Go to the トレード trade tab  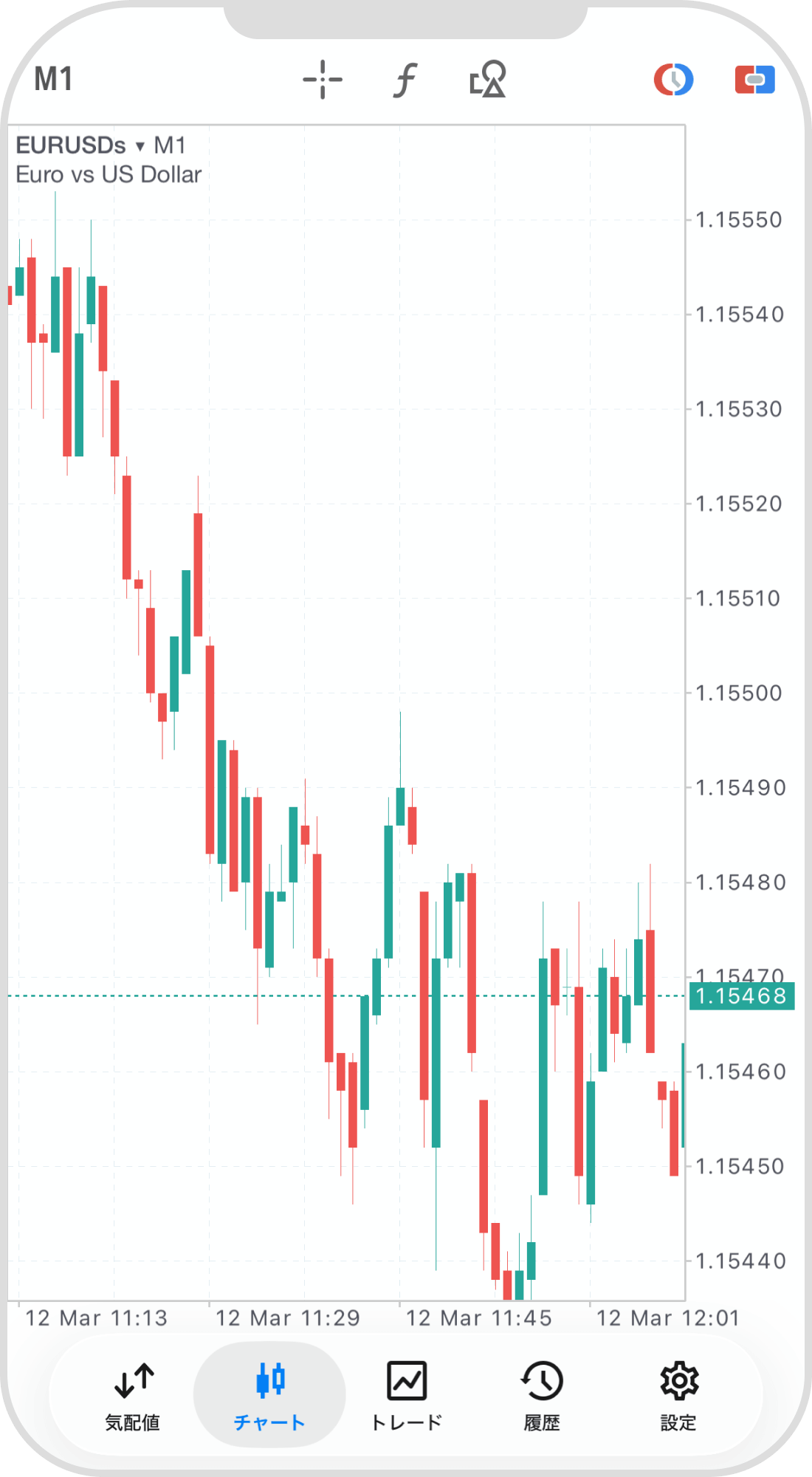(x=406, y=1394)
